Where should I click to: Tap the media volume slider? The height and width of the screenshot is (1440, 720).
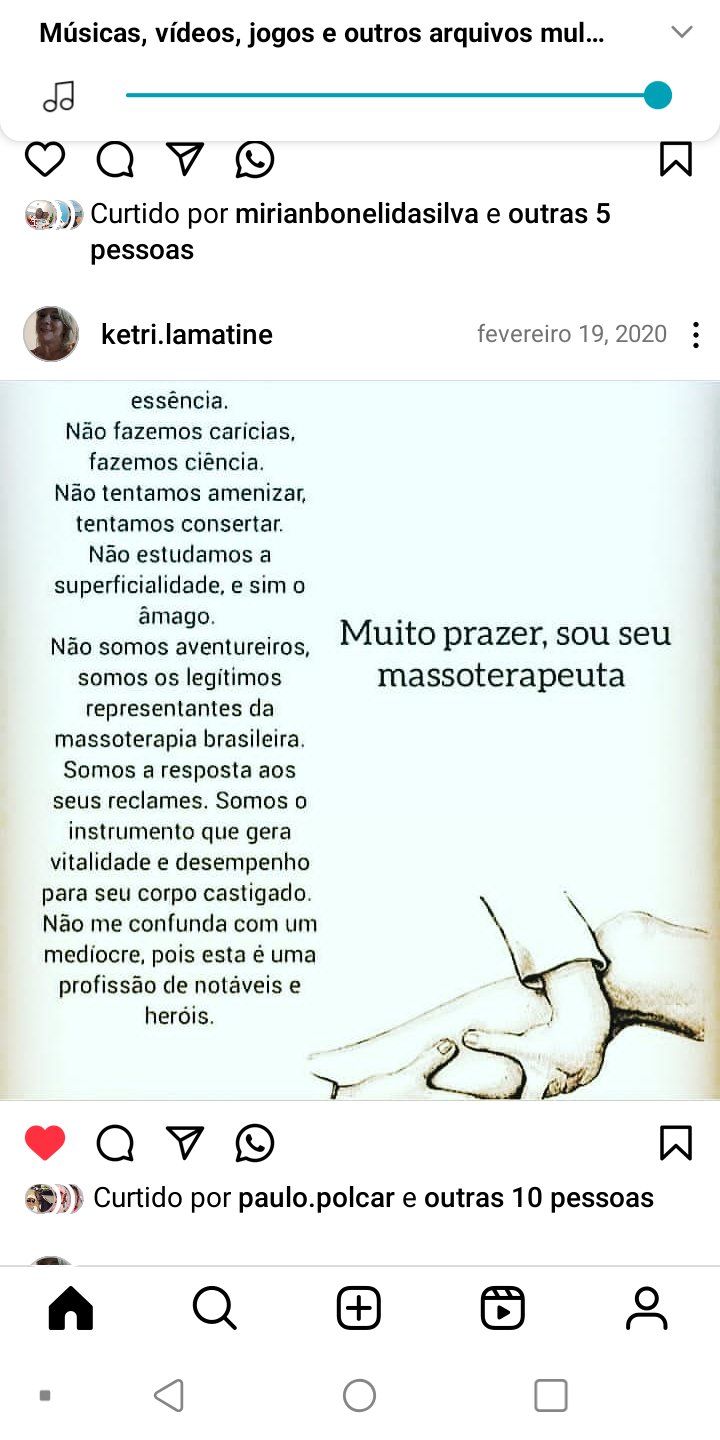click(x=398, y=96)
